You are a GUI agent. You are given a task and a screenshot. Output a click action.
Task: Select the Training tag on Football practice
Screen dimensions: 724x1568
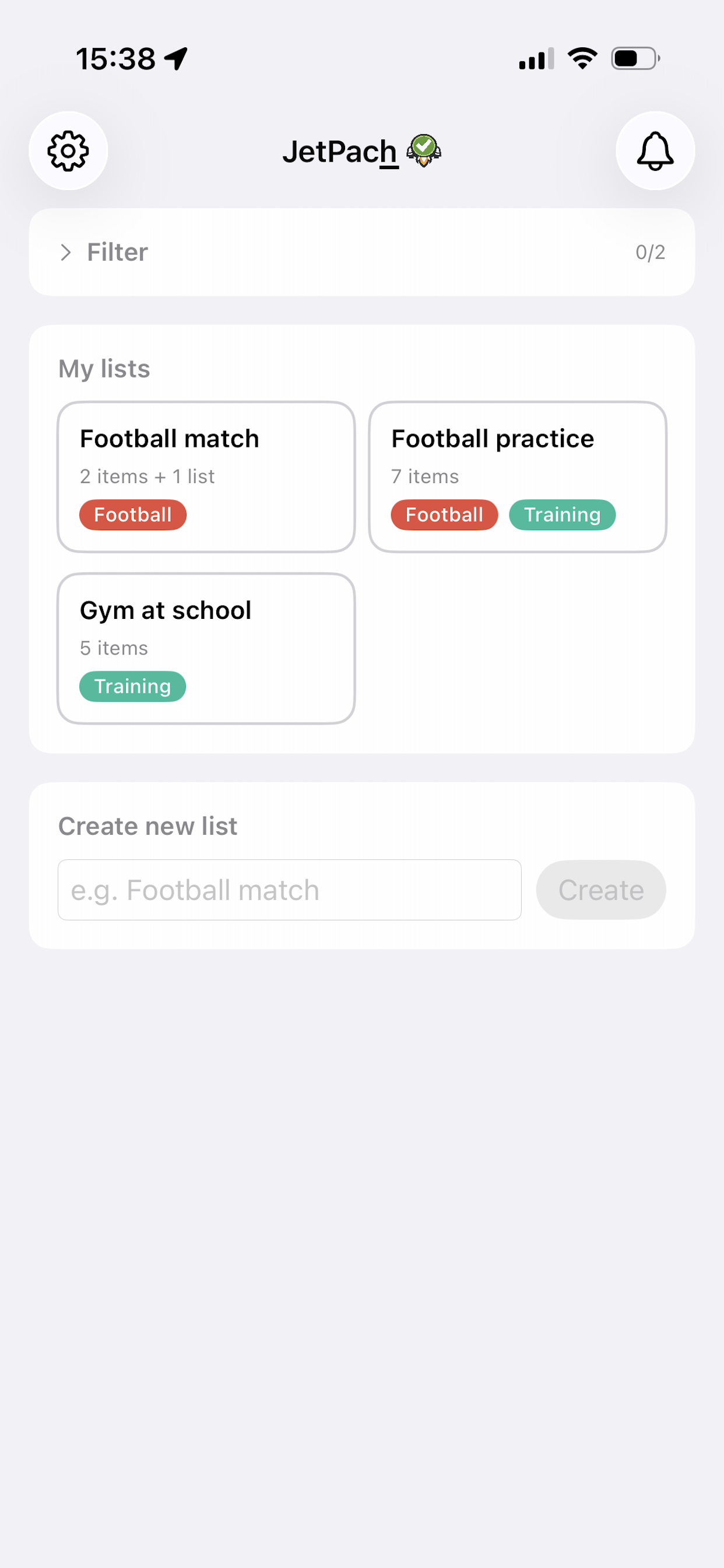[561, 514]
